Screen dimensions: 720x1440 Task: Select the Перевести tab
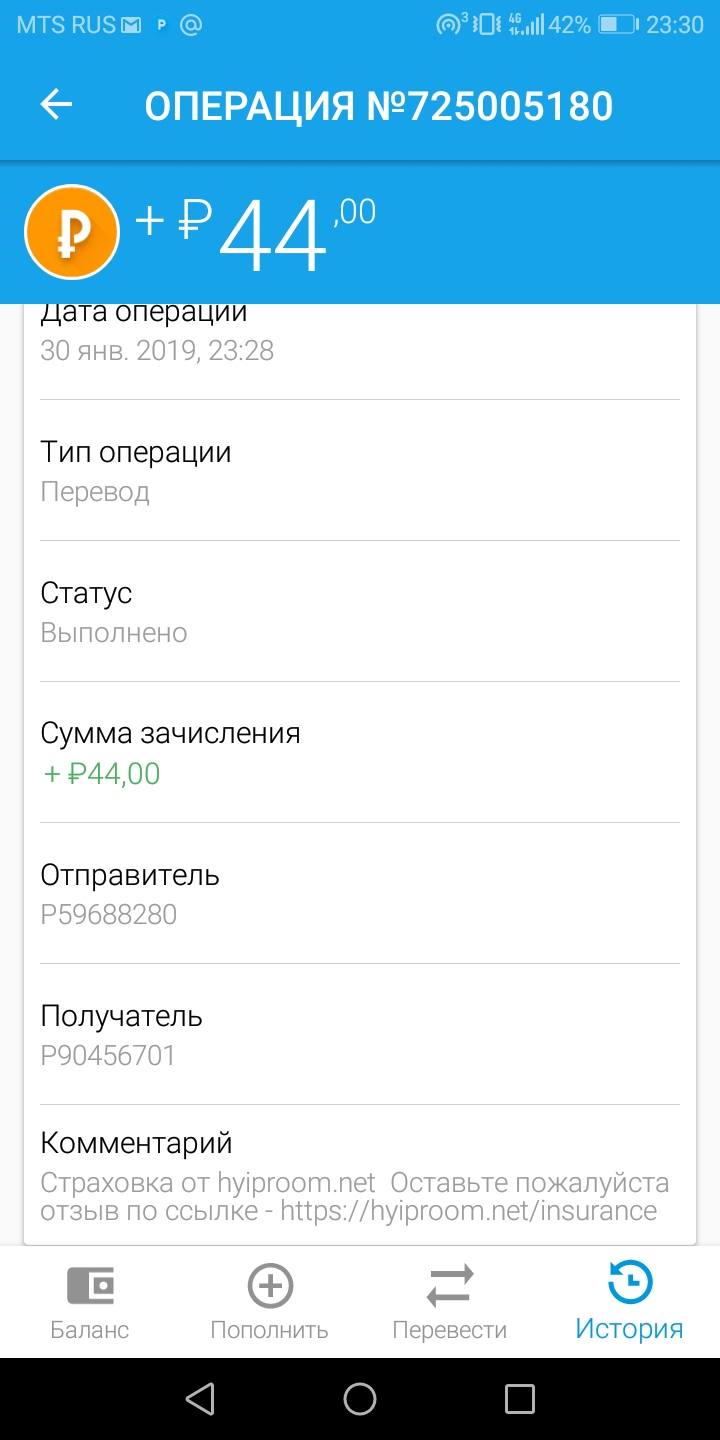point(449,1302)
